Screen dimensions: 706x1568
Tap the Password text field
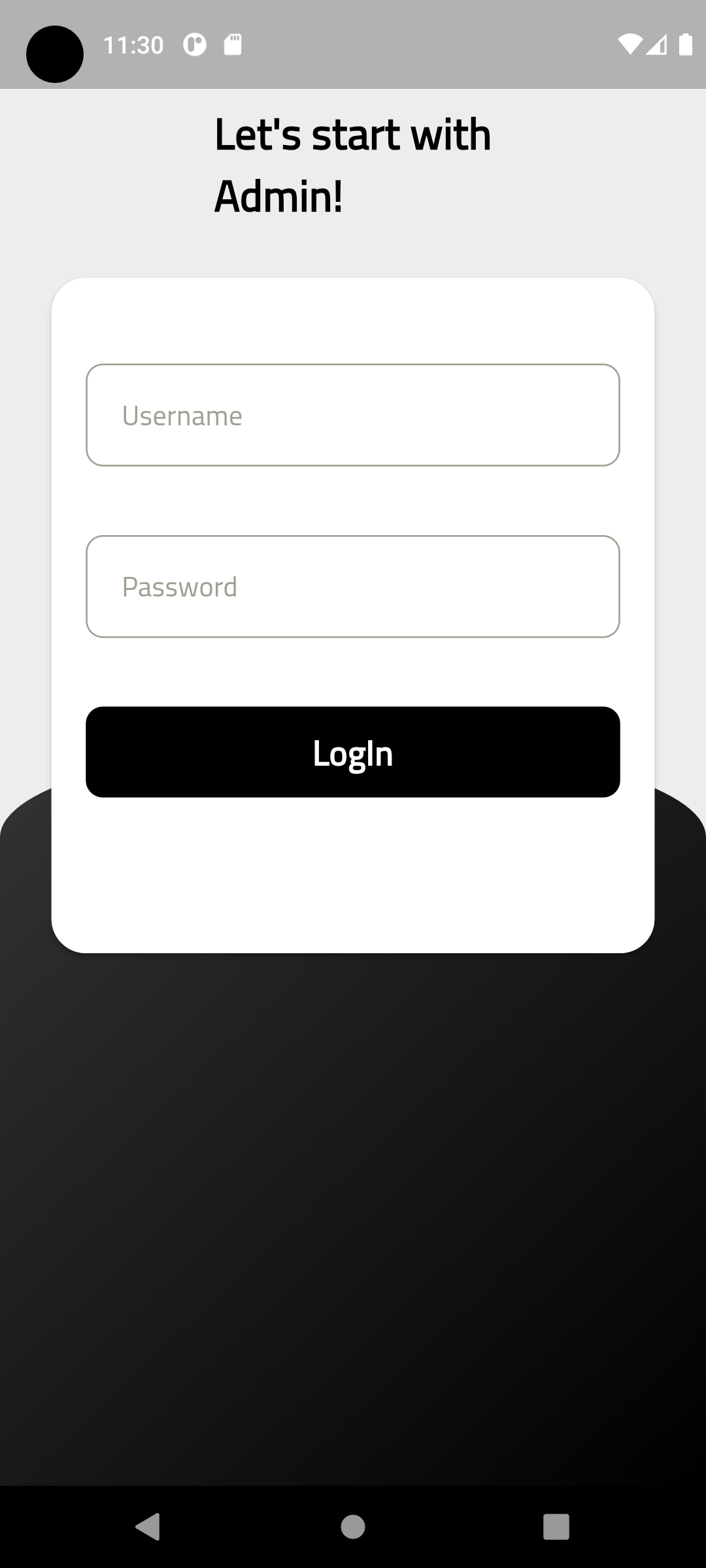coord(353,586)
